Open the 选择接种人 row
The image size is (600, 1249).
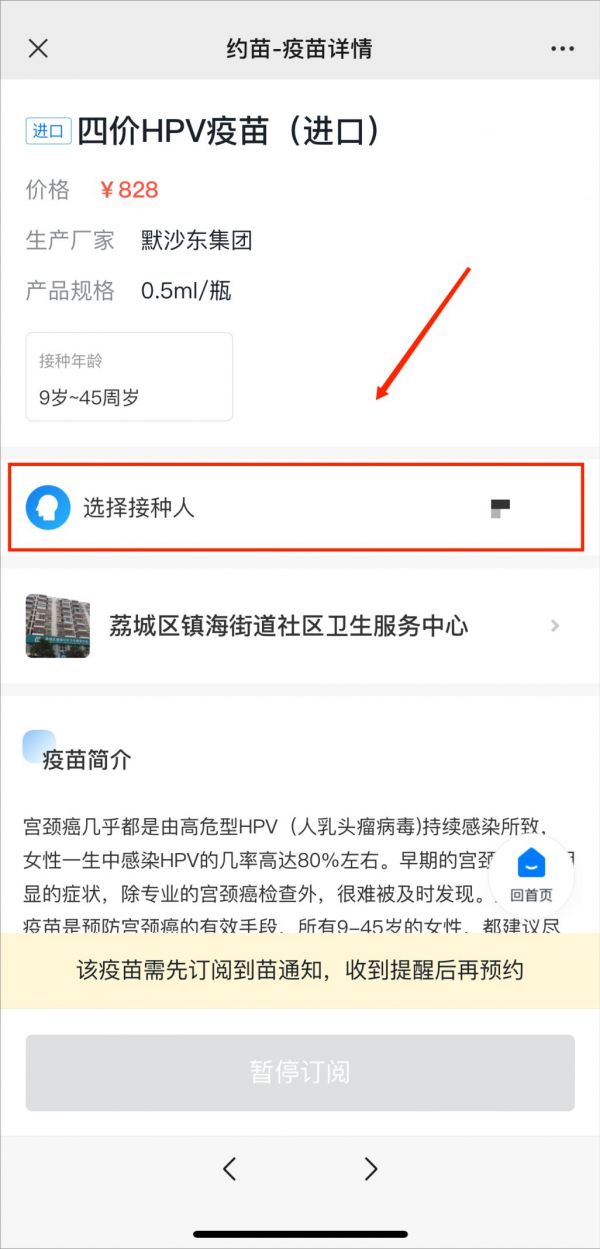pyautogui.click(x=296, y=507)
